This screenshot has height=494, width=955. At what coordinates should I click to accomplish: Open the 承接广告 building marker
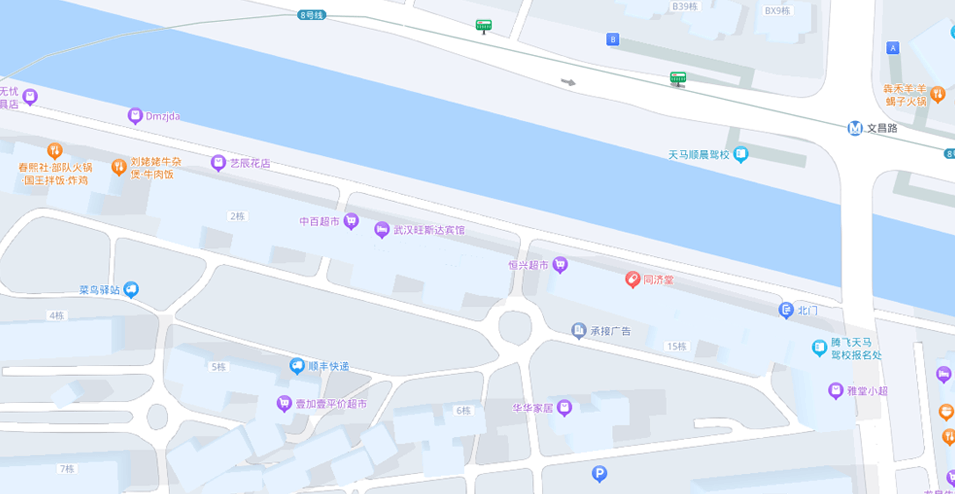(x=578, y=331)
